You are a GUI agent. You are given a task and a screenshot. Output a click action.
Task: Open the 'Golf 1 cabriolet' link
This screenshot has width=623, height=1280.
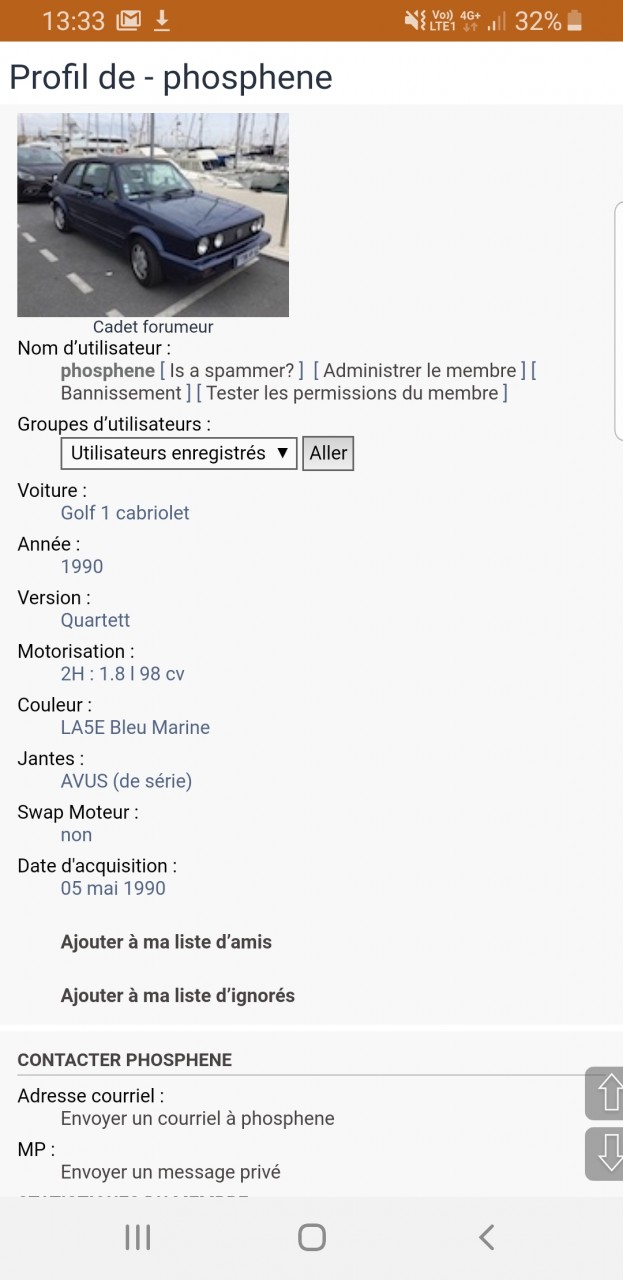point(125,513)
